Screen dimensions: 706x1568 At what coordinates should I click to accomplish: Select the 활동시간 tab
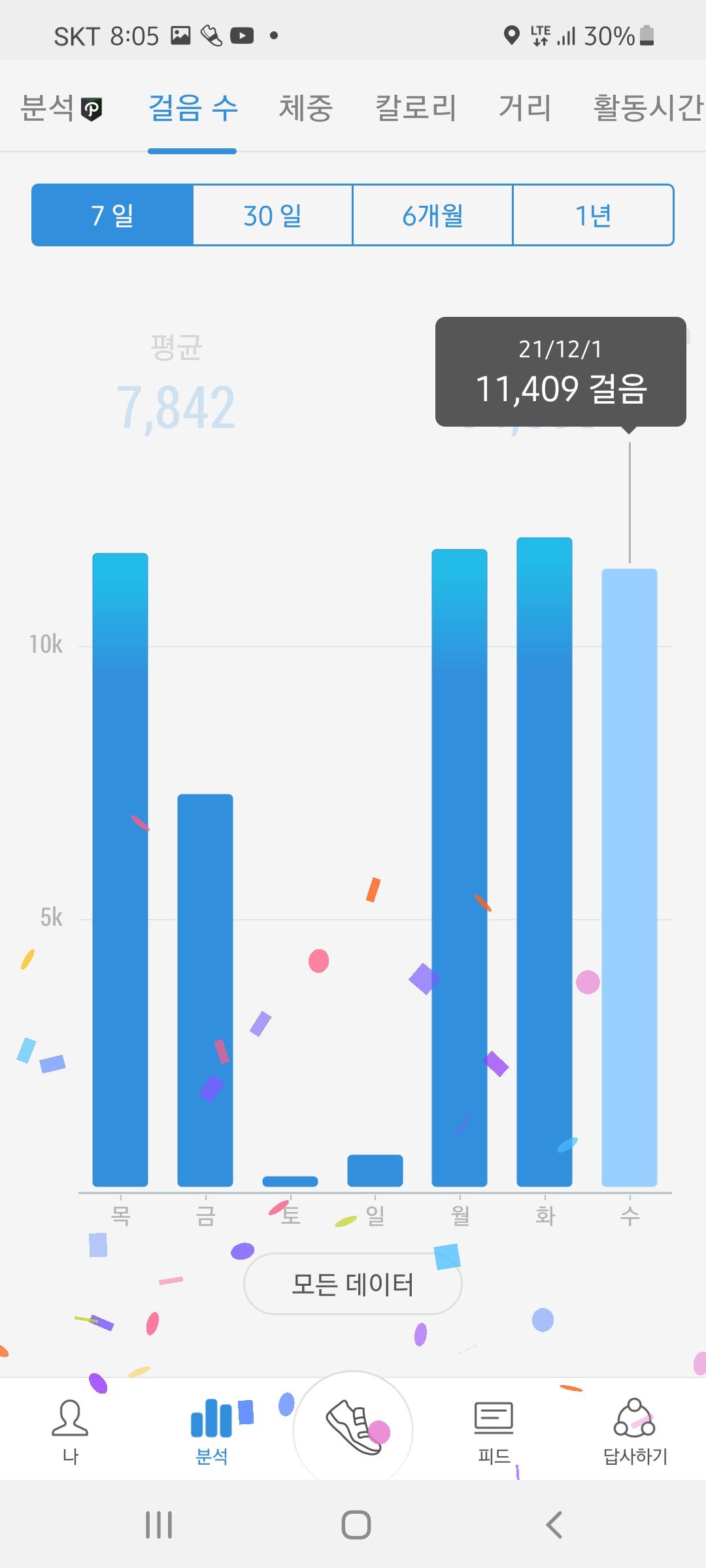(647, 108)
